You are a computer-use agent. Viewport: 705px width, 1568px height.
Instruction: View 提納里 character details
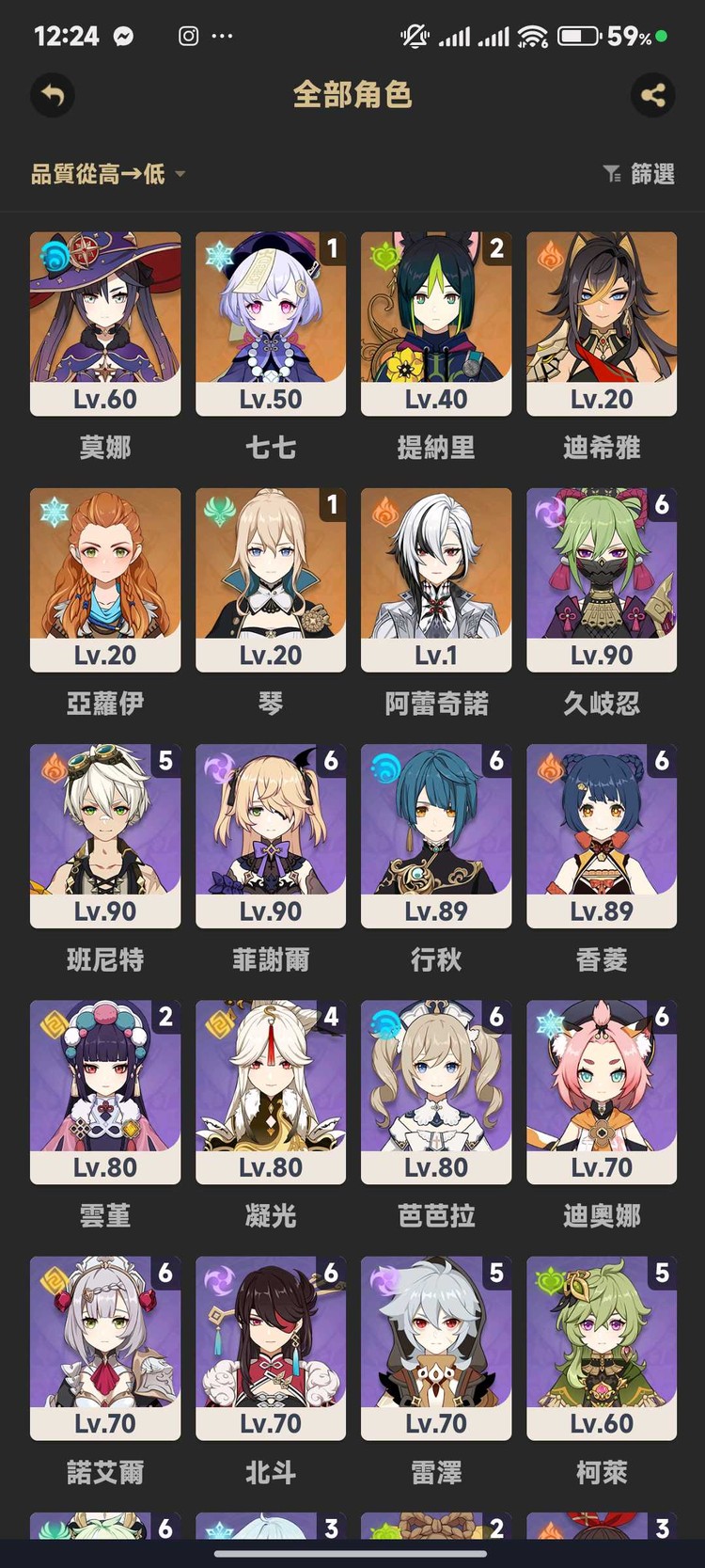[436, 324]
